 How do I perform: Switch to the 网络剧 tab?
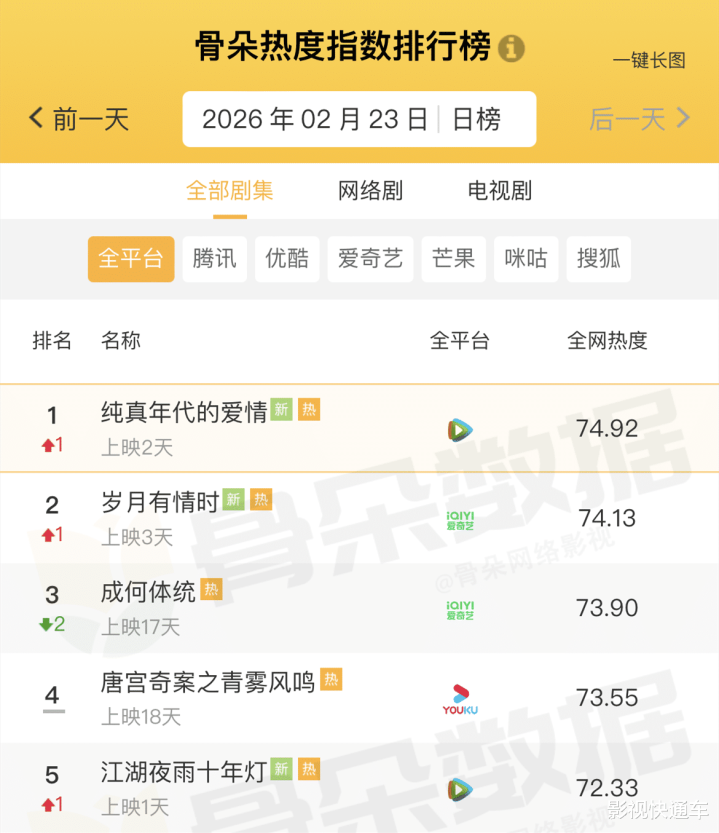[x=370, y=191]
